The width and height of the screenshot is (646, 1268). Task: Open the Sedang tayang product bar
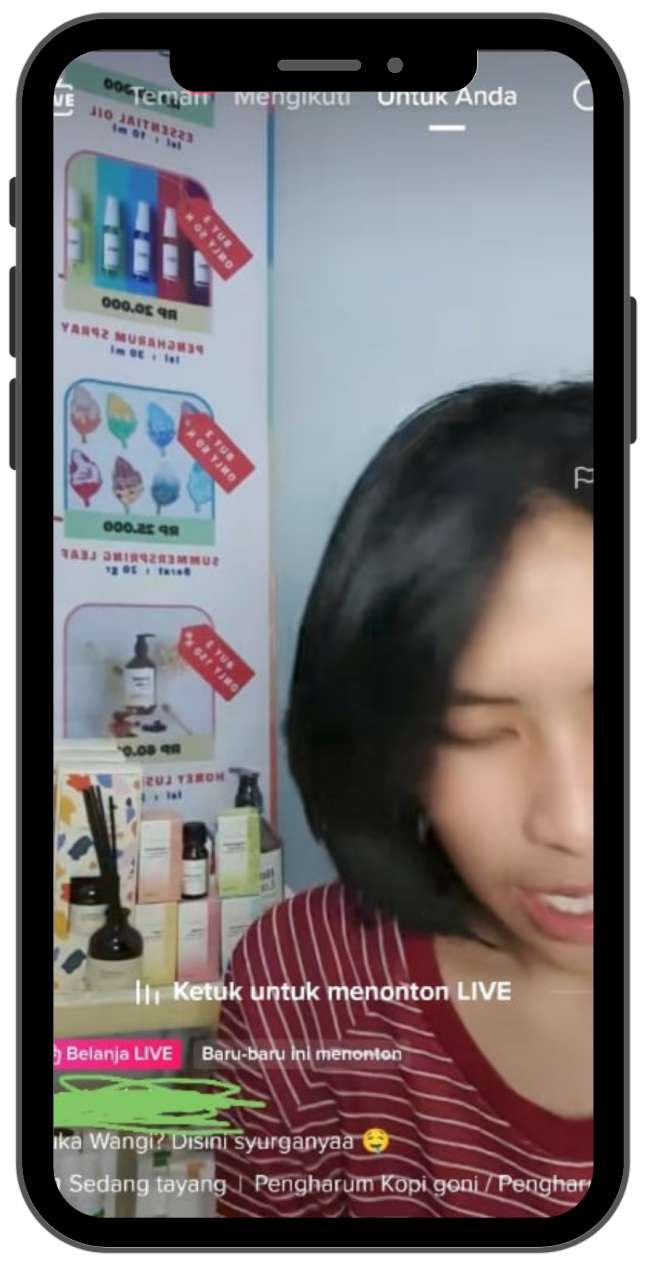tap(320, 1184)
